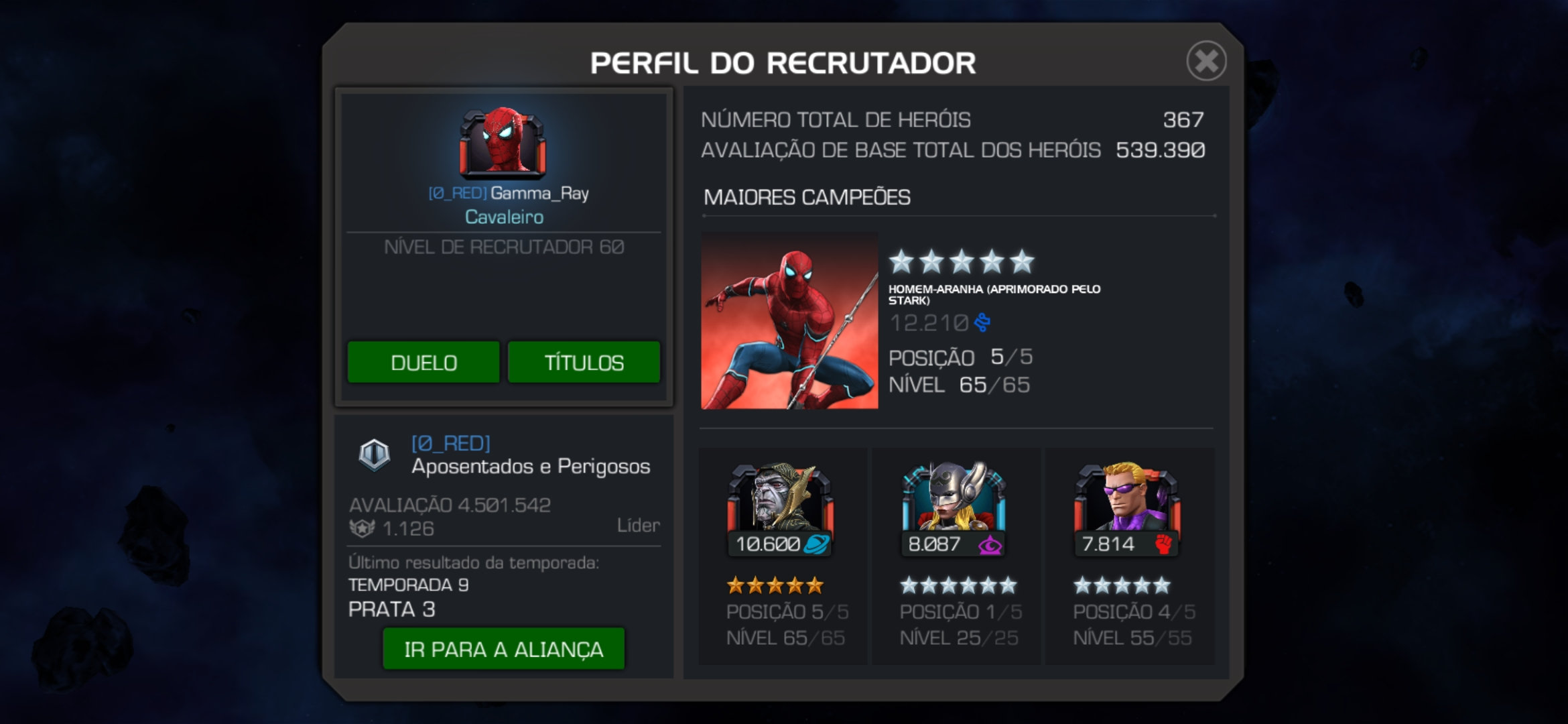Viewport: 1568px width, 724px height.
Task: Start a Duelo with Gamma_Ray
Action: pyautogui.click(x=423, y=363)
